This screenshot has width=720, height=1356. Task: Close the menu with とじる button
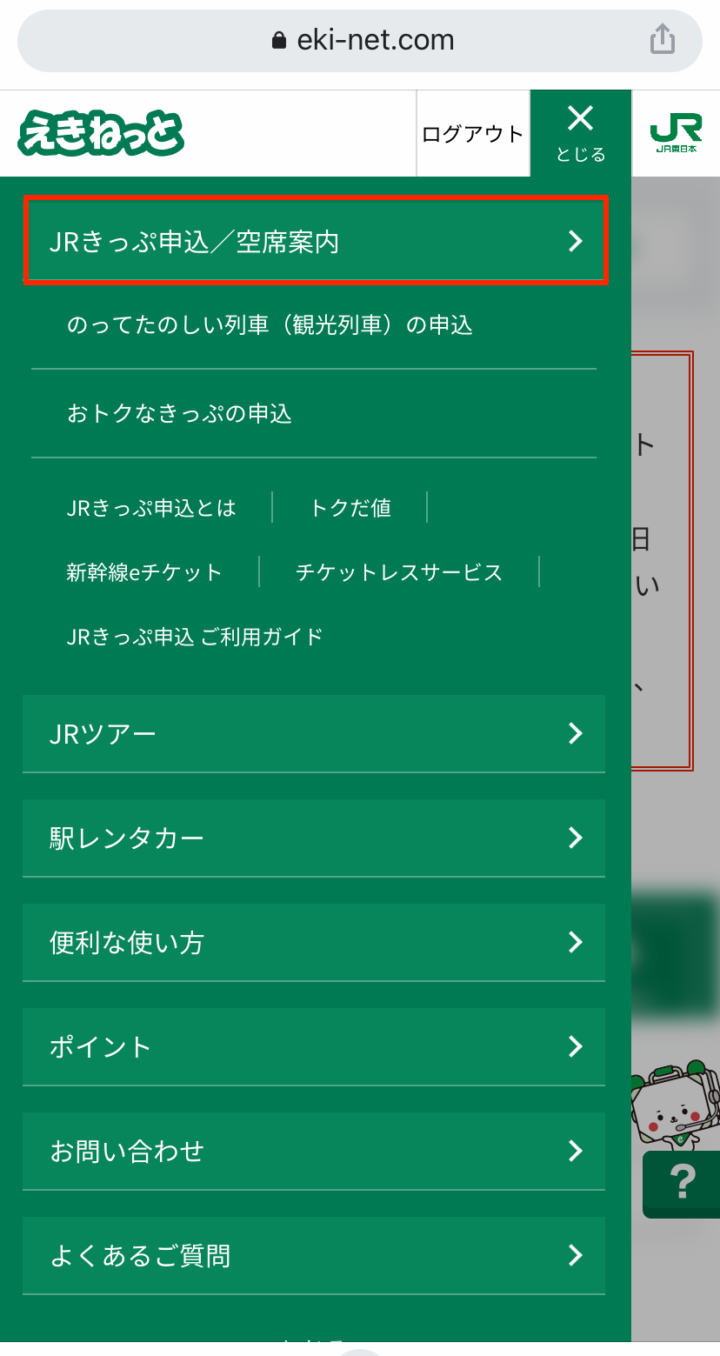pos(580,133)
